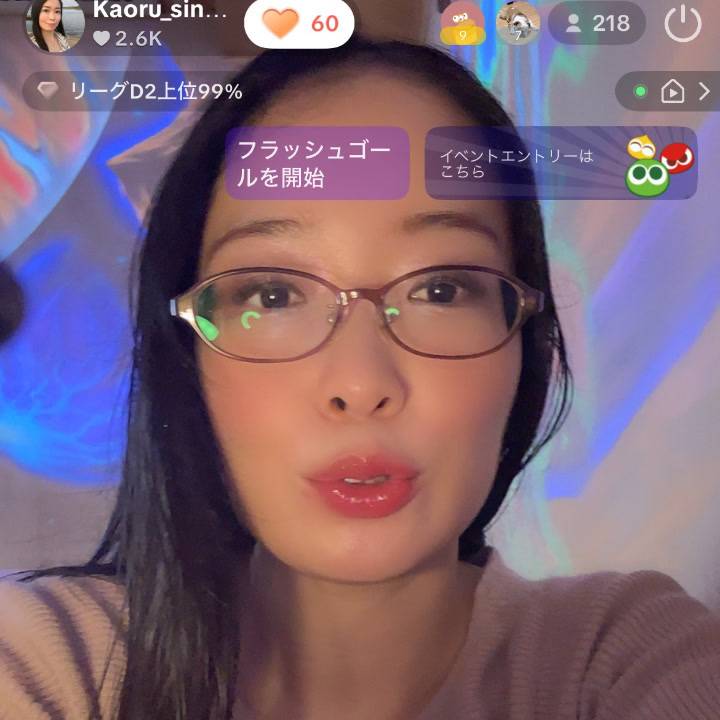The width and height of the screenshot is (720, 720).
Task: Open the viewer count list showing 218
Action: 597,23
